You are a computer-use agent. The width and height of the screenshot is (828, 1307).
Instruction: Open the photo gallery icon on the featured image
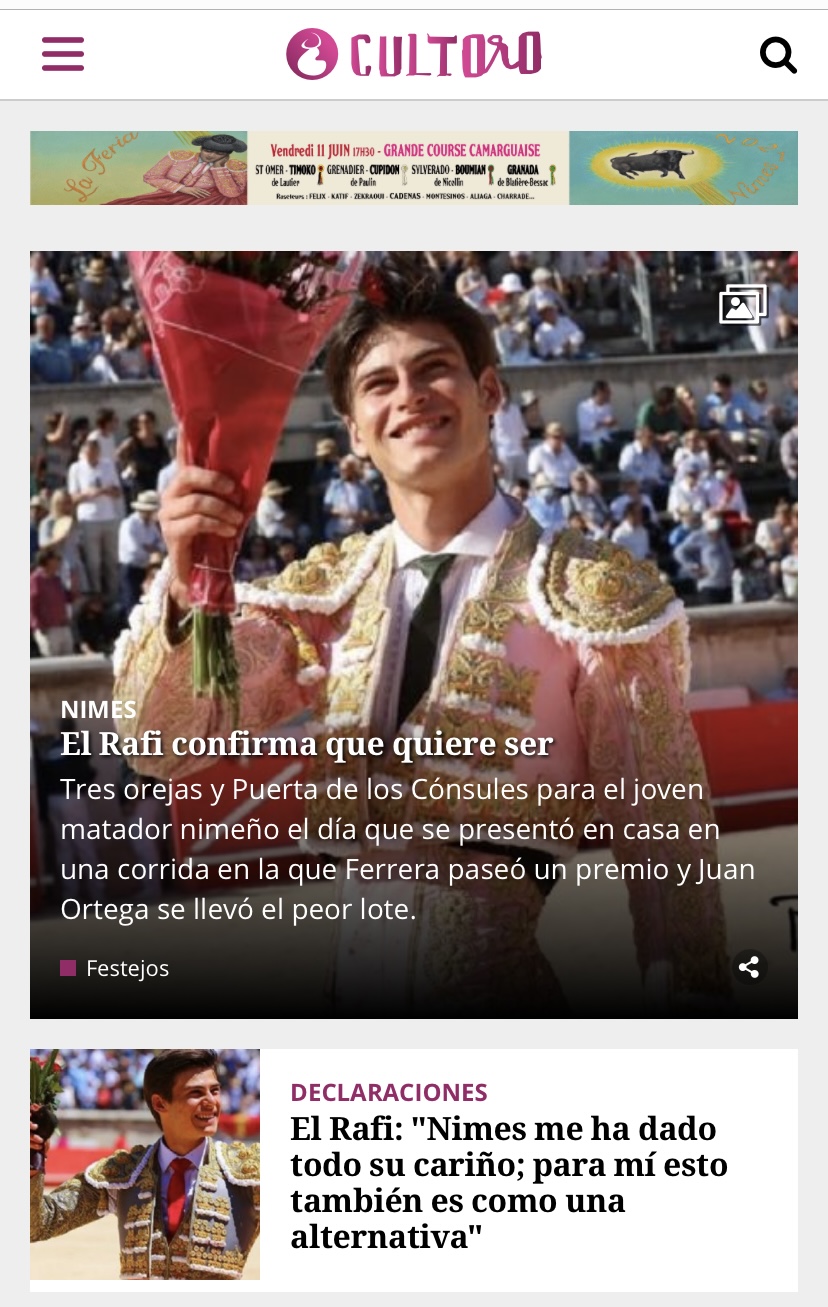point(742,304)
